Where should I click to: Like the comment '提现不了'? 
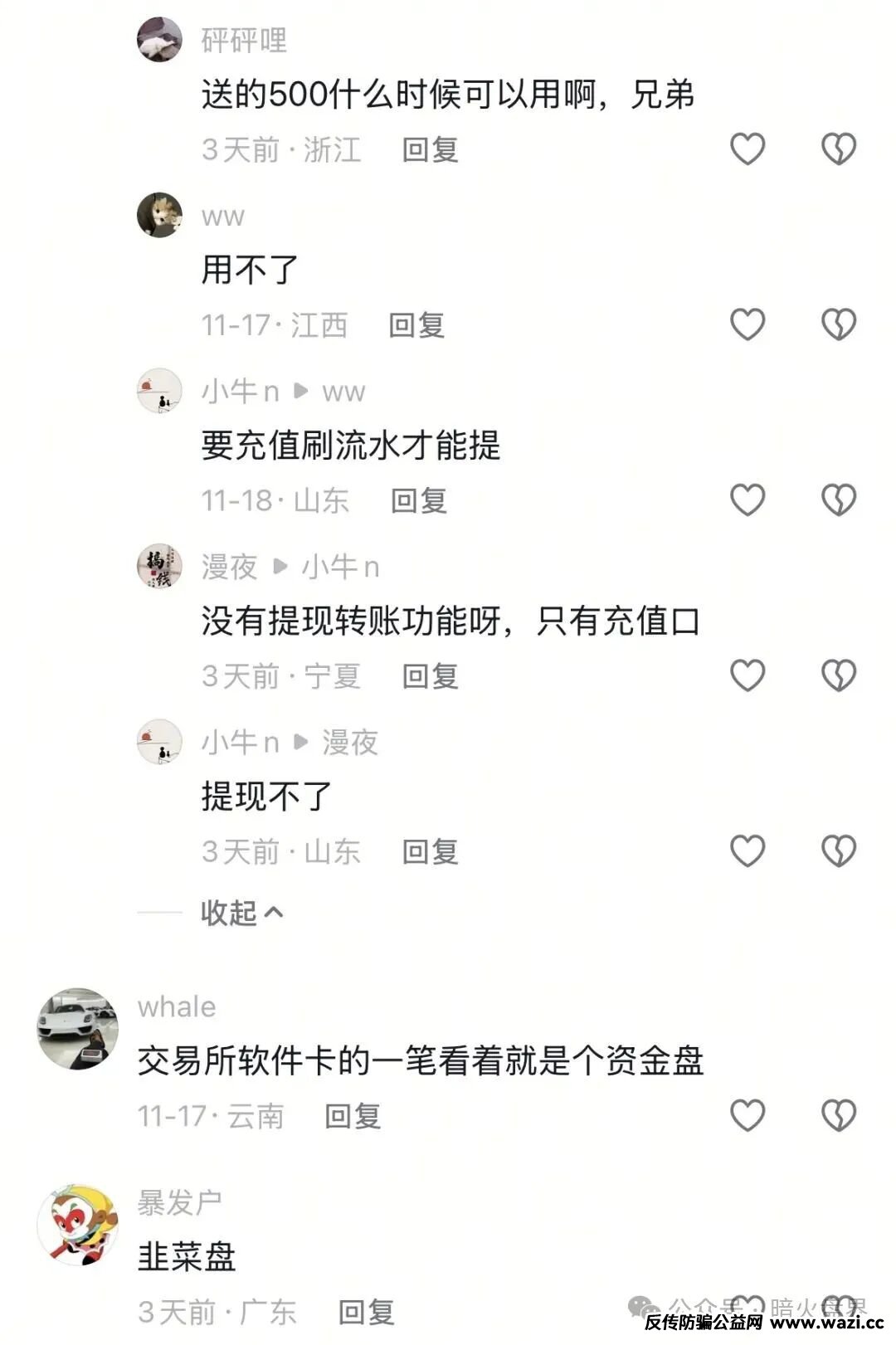747,851
